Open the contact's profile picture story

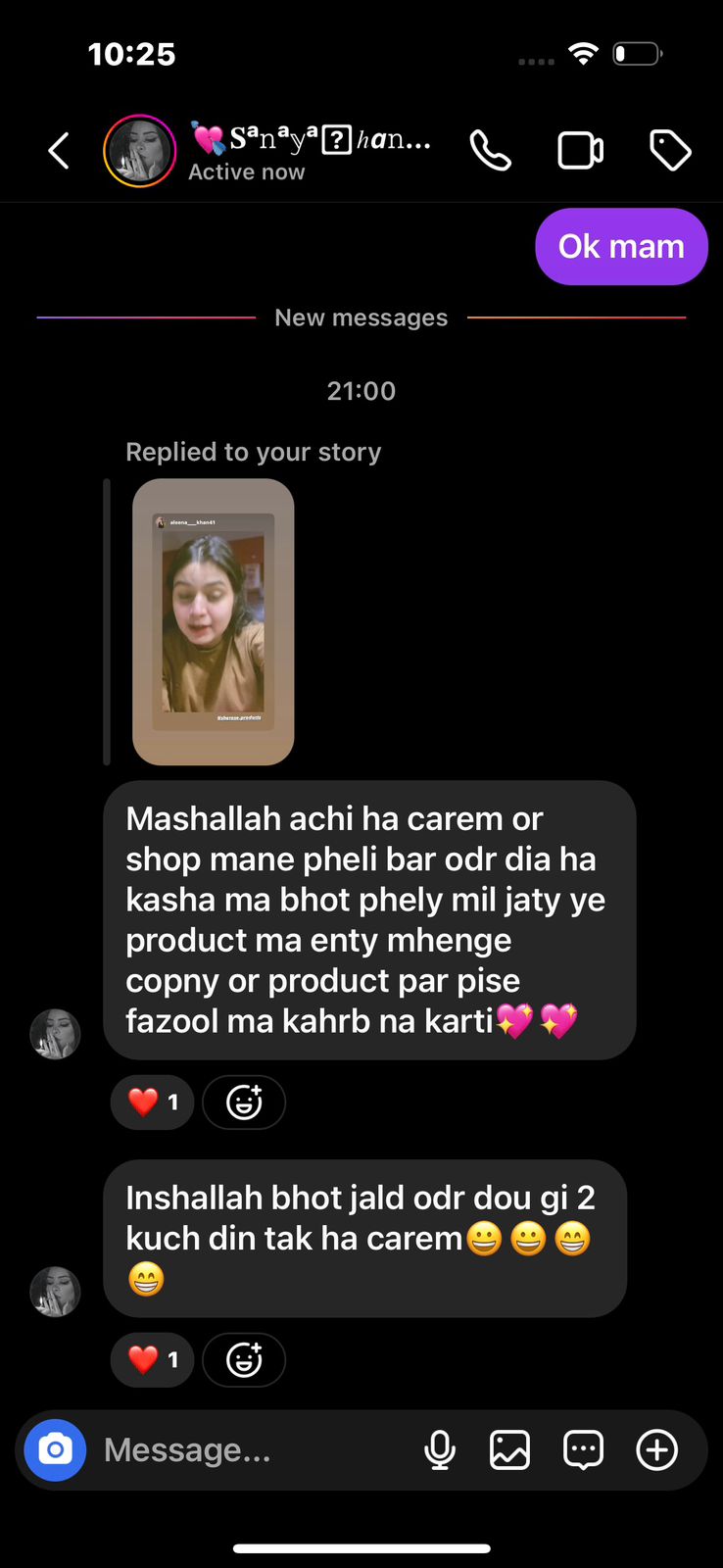pyautogui.click(x=140, y=151)
